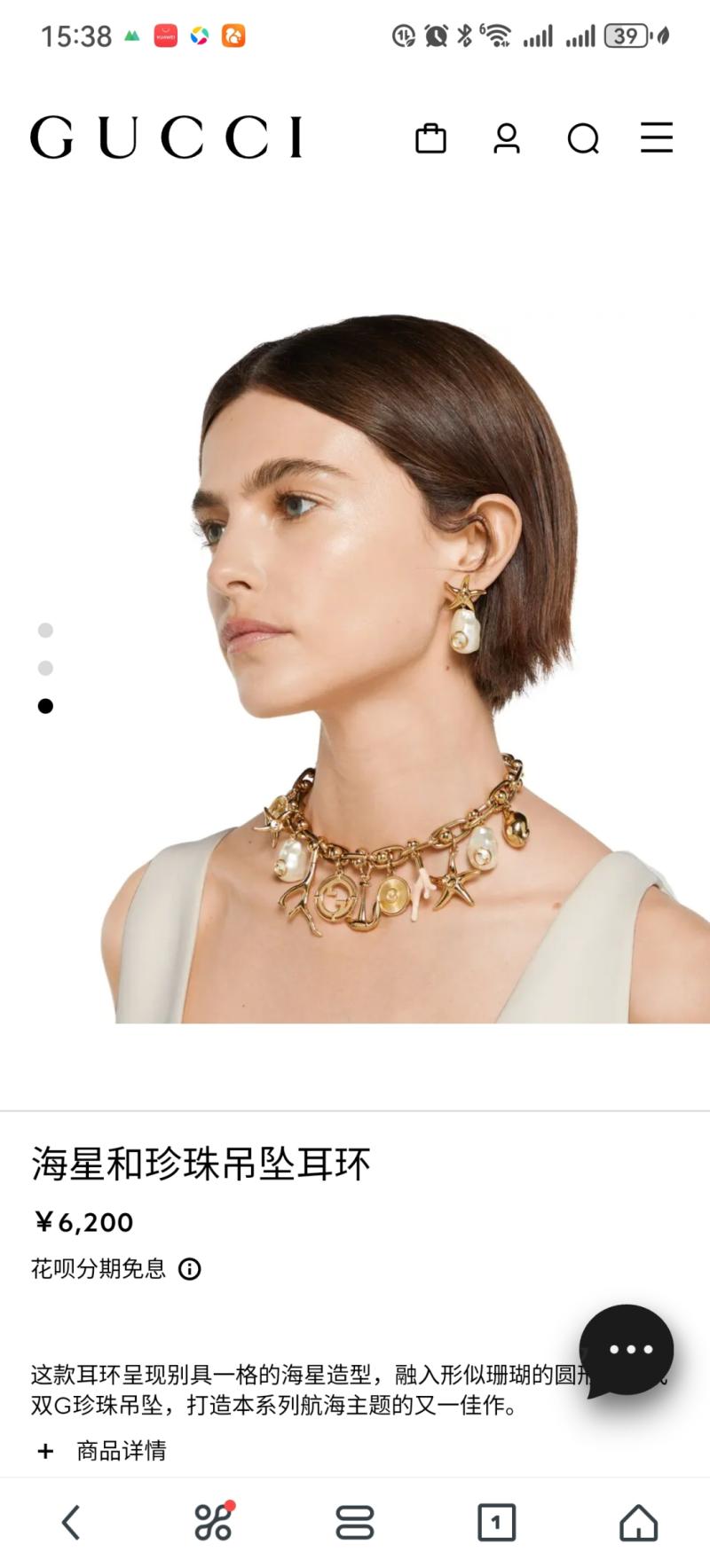
Task: Select the second carousel dot
Action: [46, 669]
